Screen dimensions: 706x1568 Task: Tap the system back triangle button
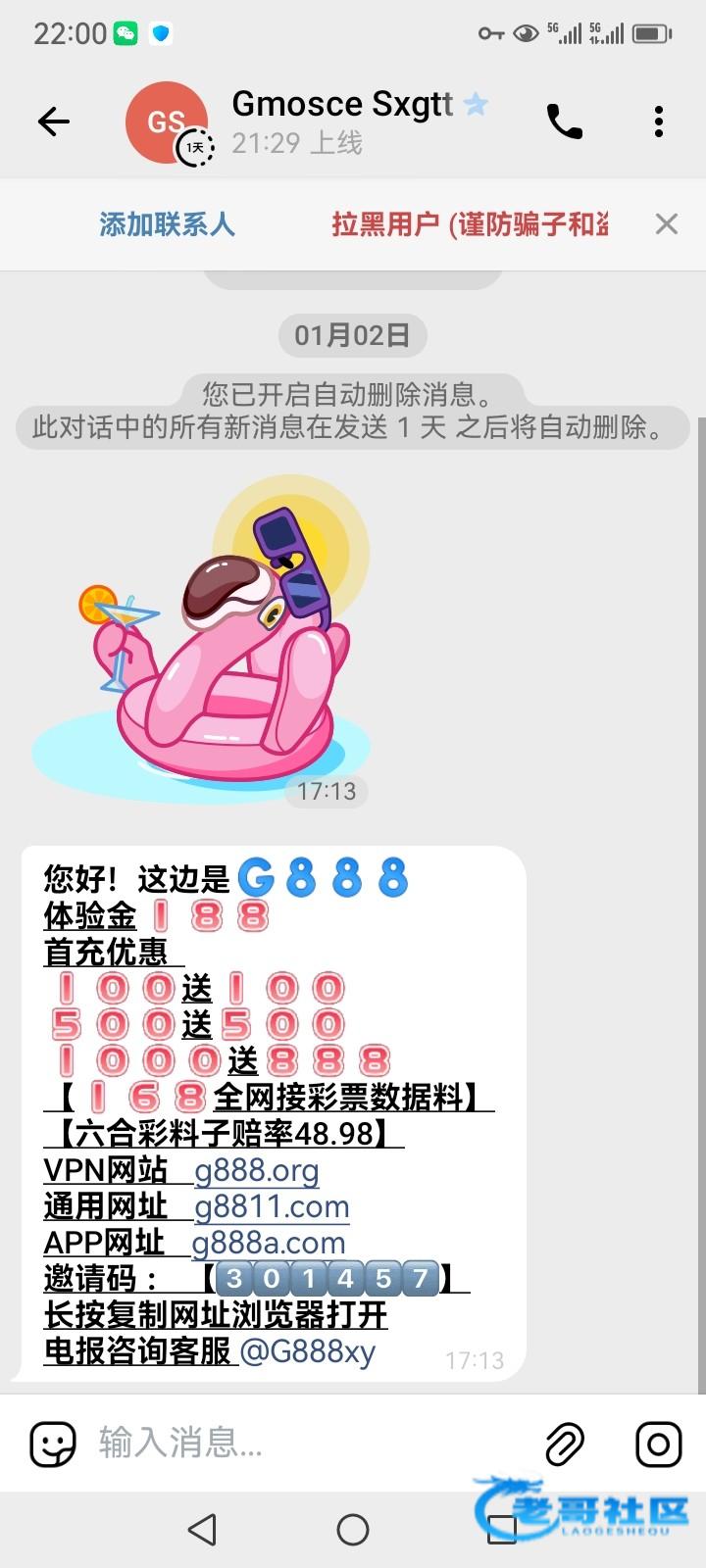202,1529
